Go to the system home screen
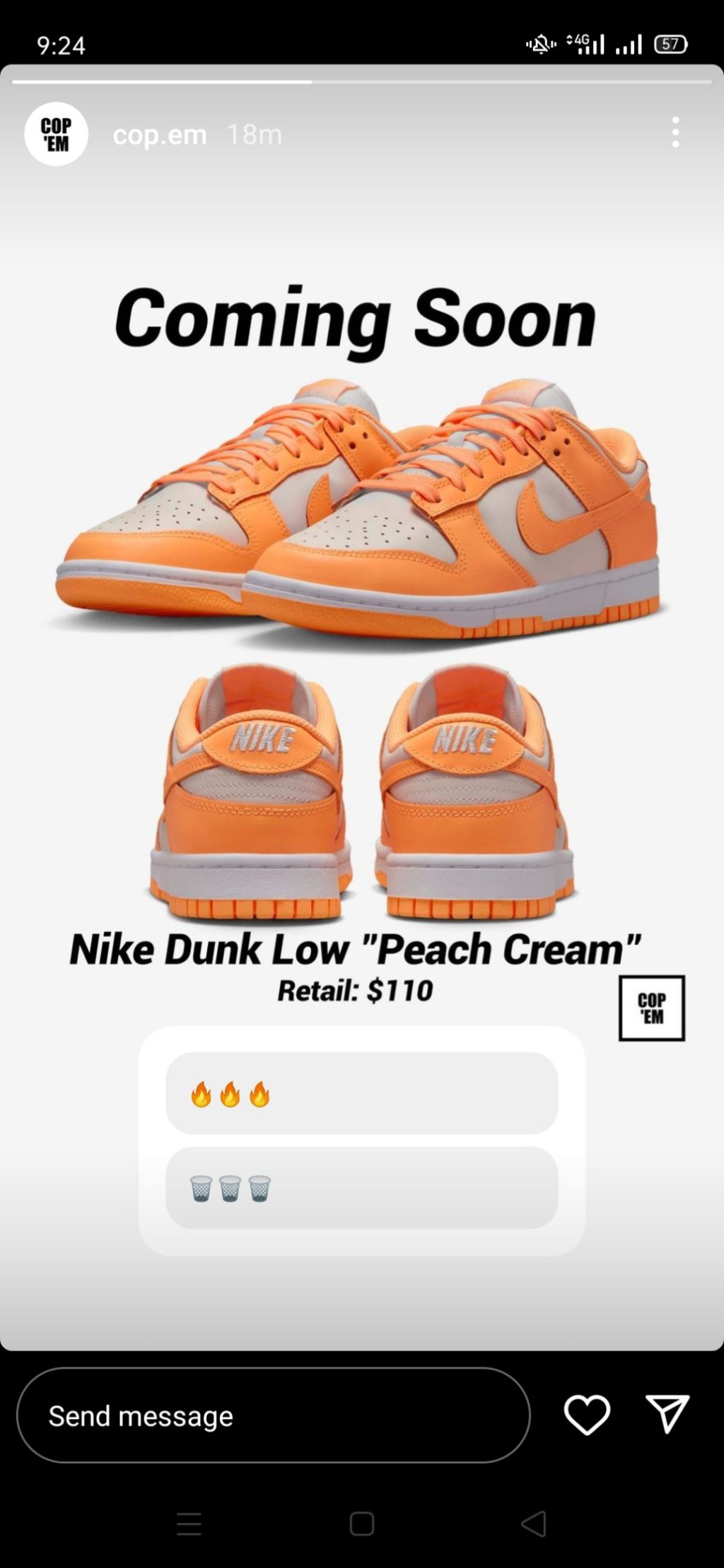The image size is (724, 1568). [x=361, y=1524]
